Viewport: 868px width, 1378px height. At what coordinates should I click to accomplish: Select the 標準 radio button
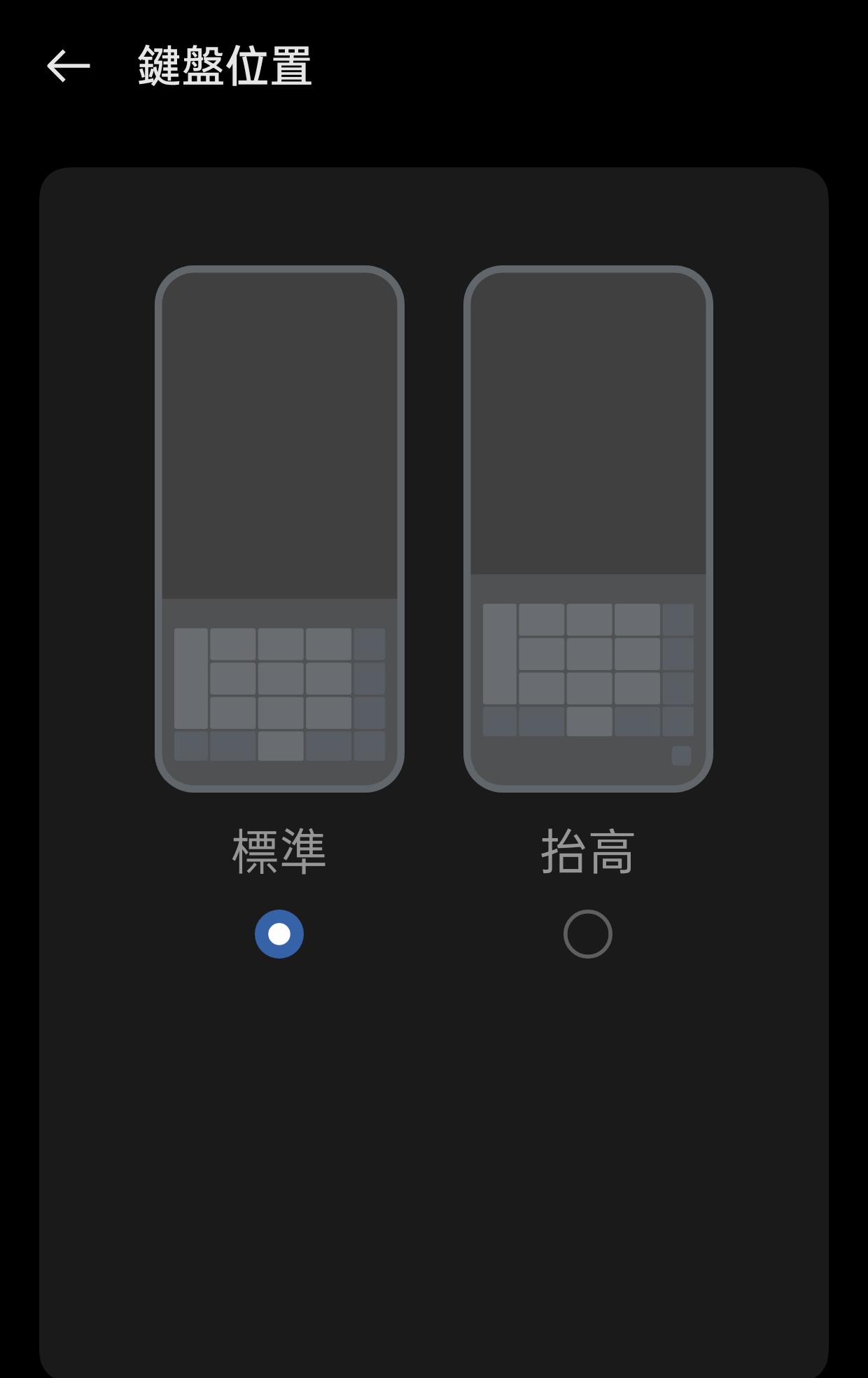[x=279, y=934]
